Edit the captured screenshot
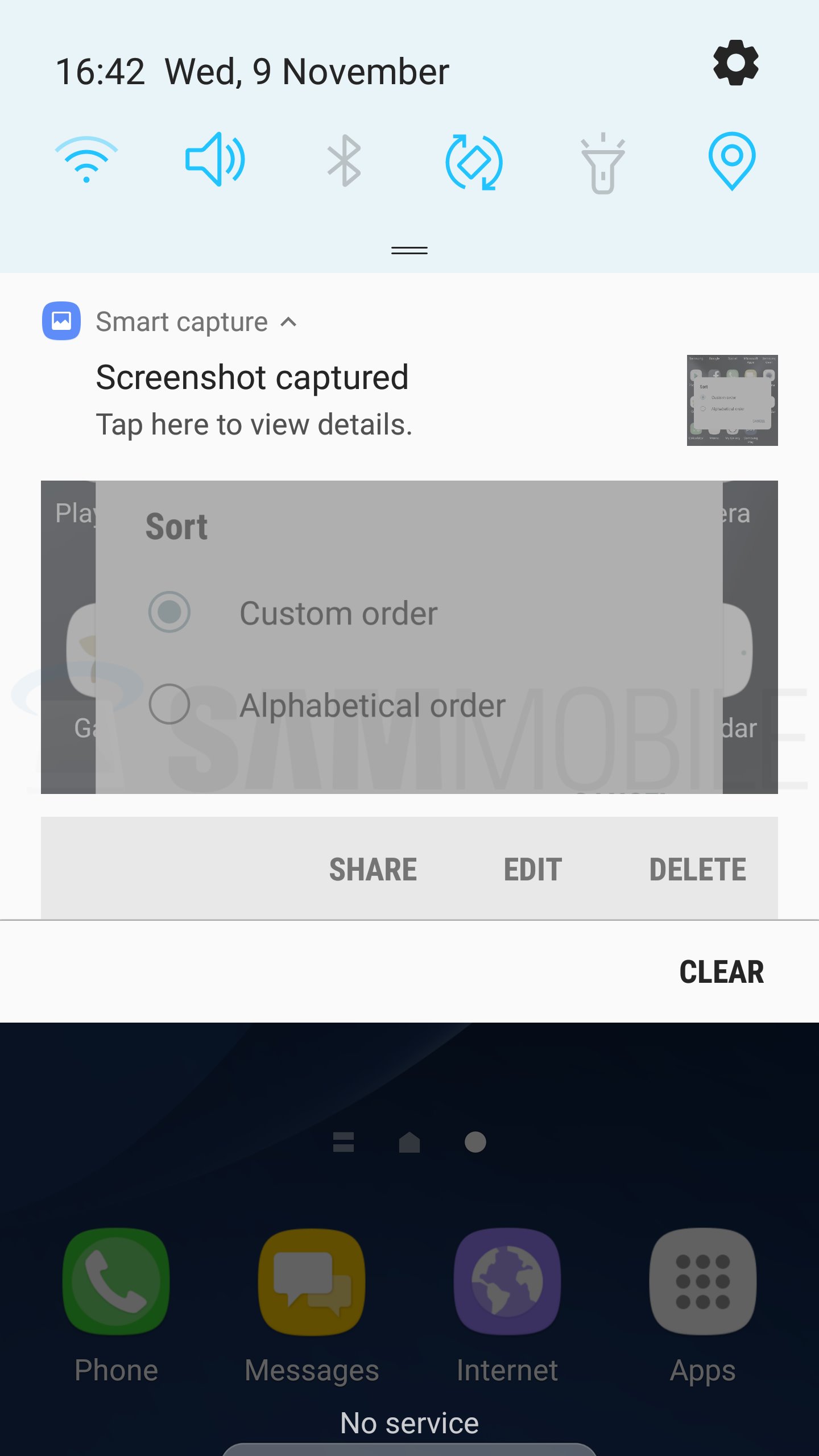The width and height of the screenshot is (819, 1456). 532,870
